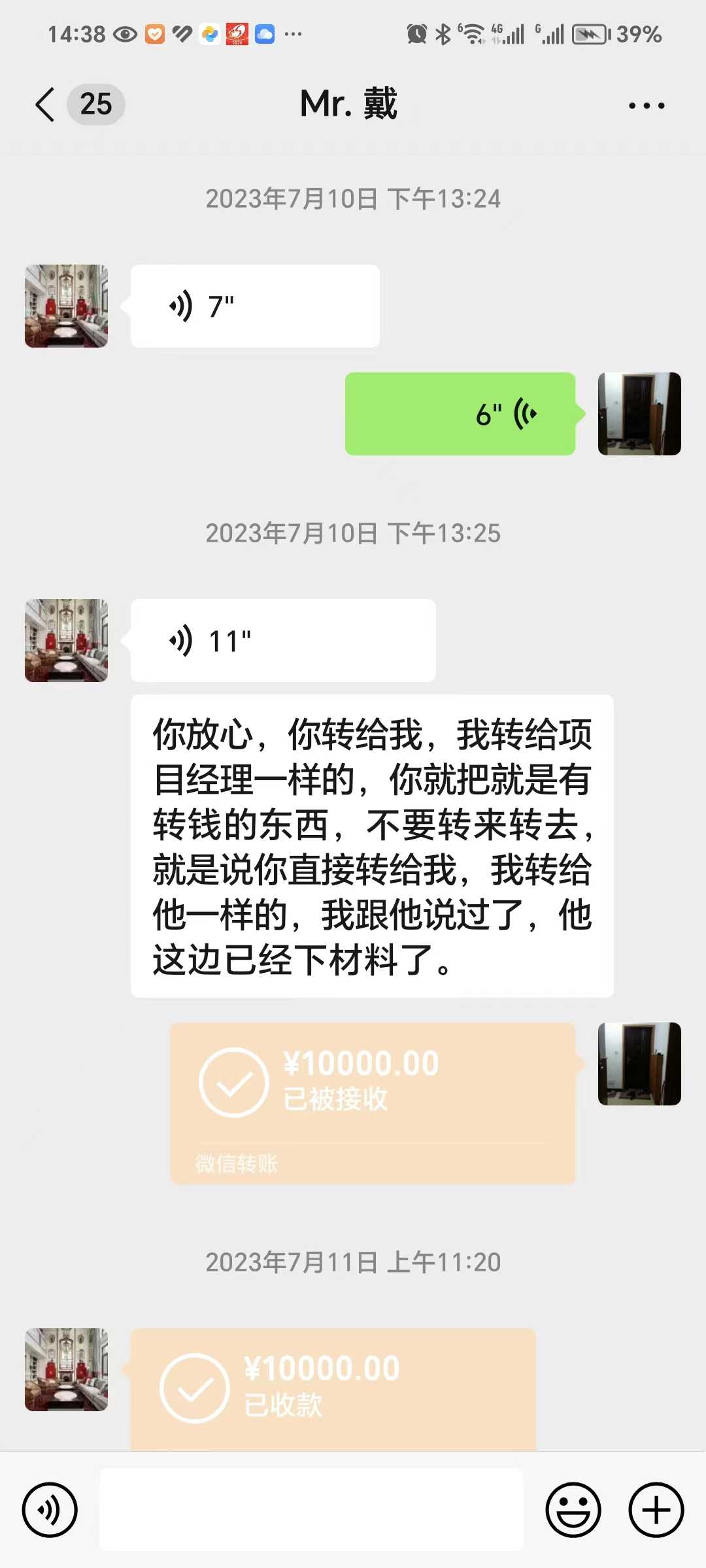The height and width of the screenshot is (1568, 706).
Task: Play the 11-second voice message
Action: tap(282, 640)
